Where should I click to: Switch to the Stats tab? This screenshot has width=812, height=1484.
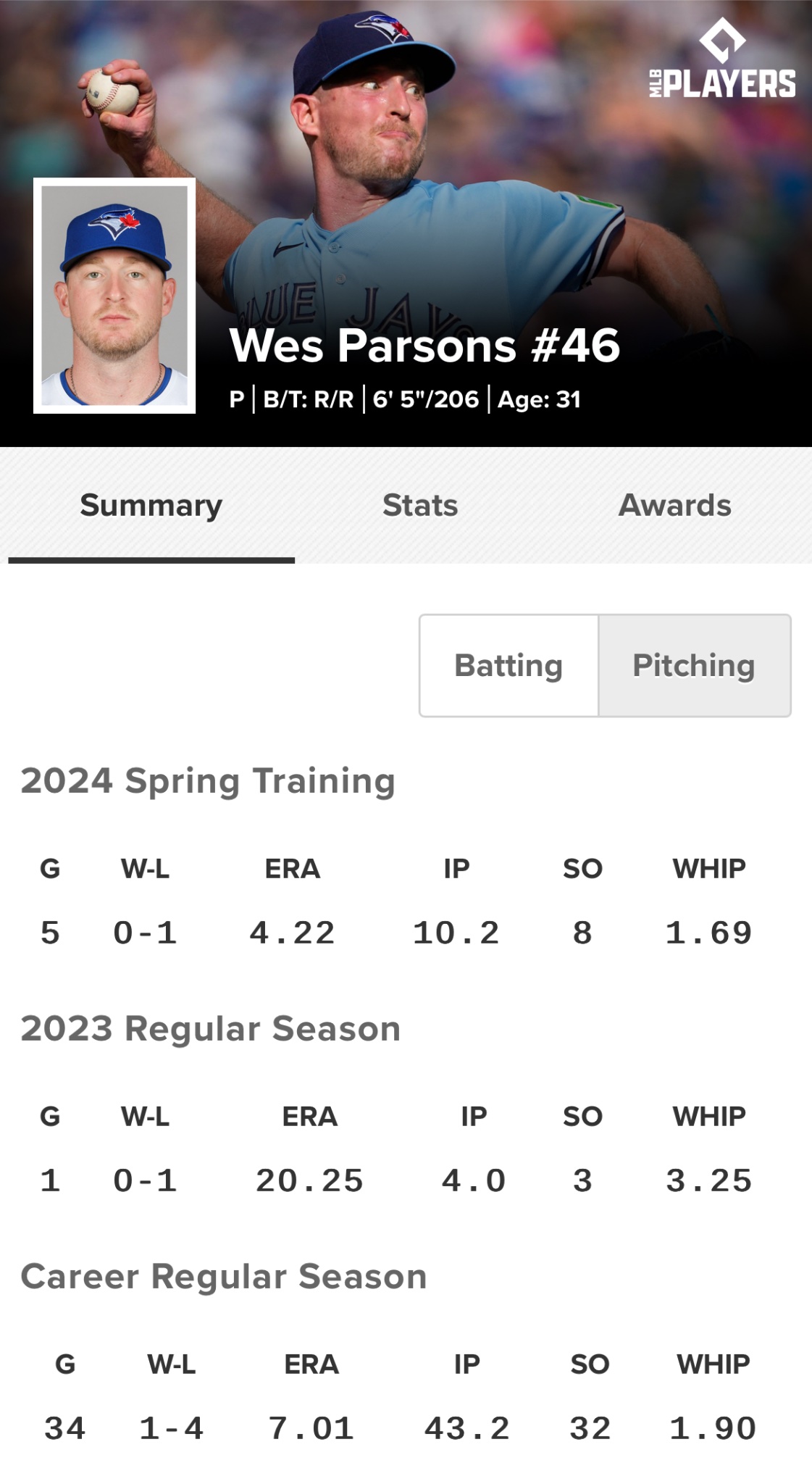(x=420, y=505)
